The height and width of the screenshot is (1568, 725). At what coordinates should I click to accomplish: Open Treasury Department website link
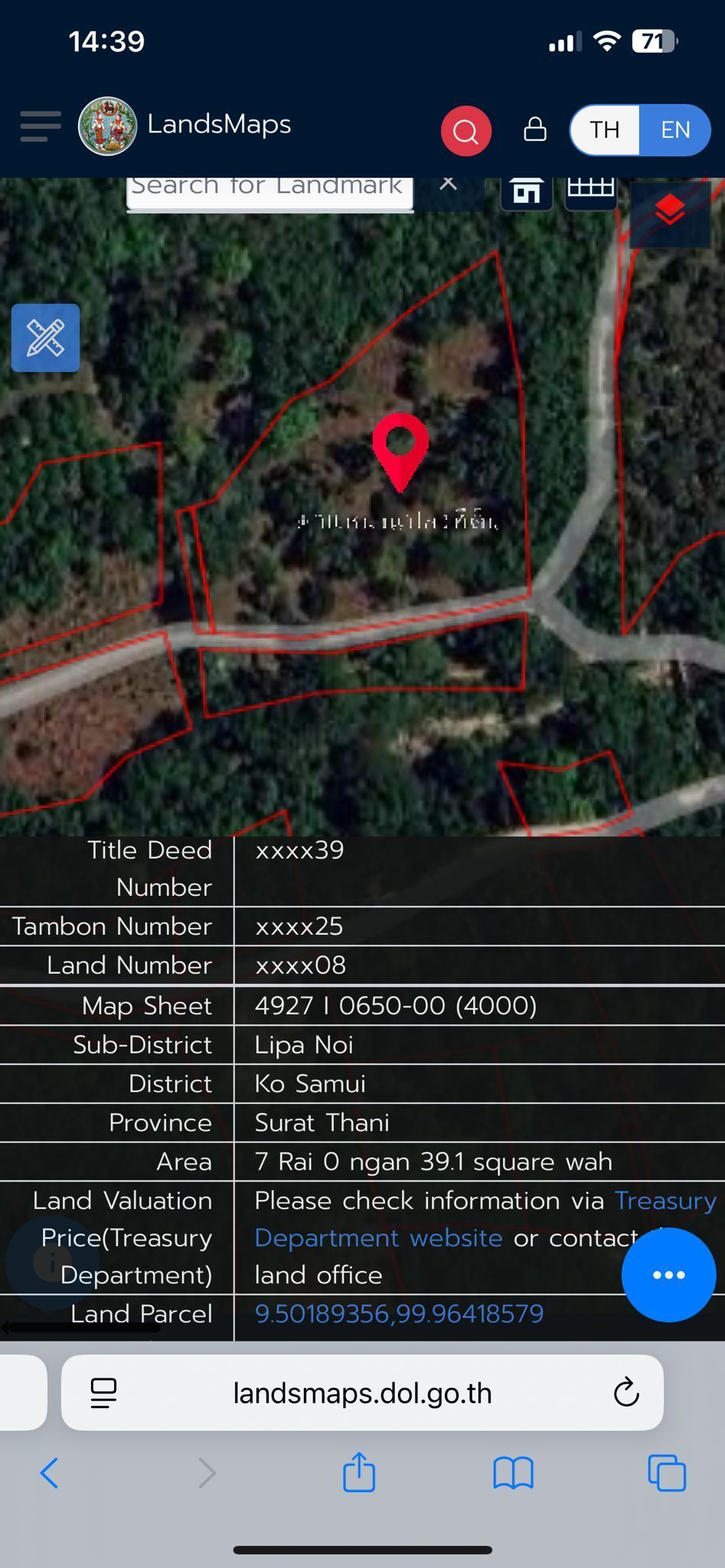coord(665,1200)
